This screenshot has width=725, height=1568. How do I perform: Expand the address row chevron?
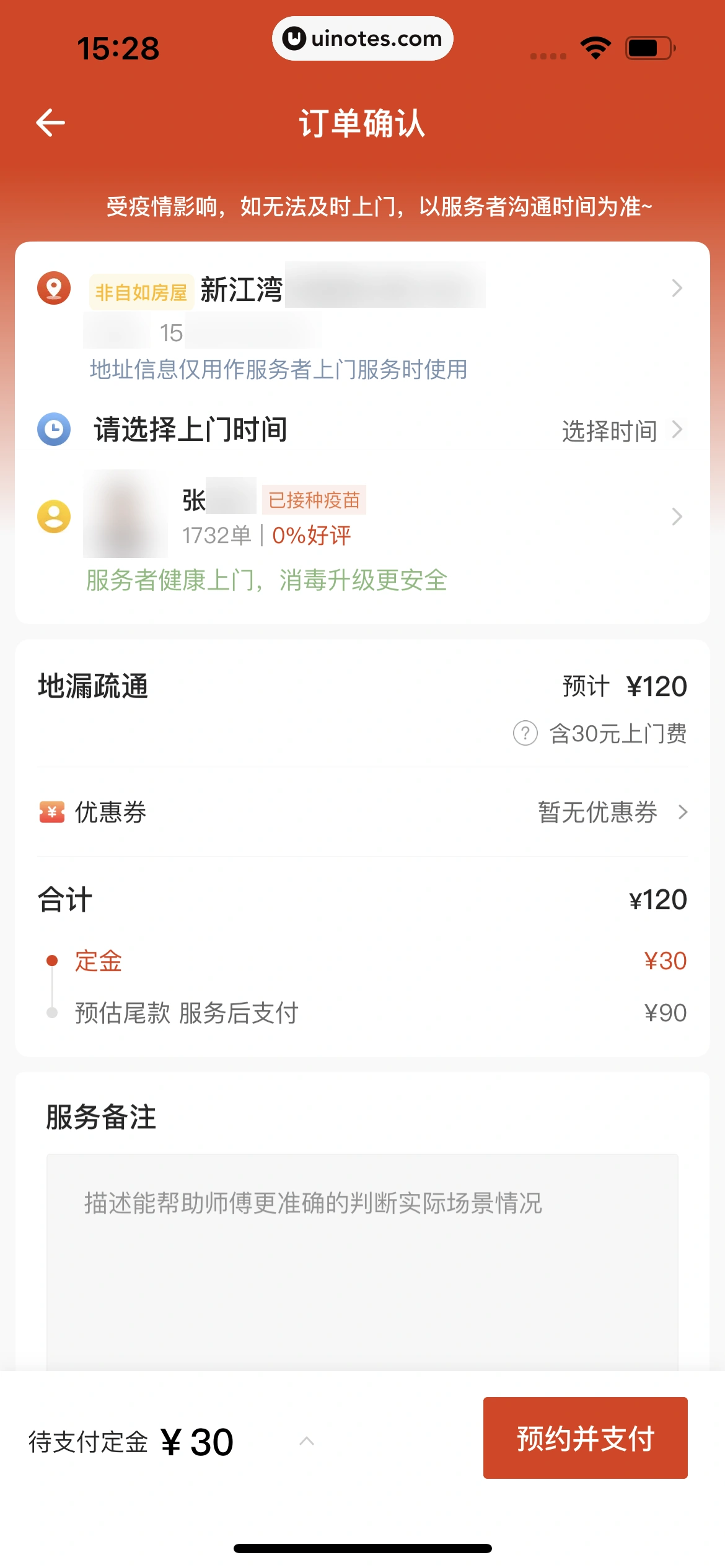[x=675, y=288]
